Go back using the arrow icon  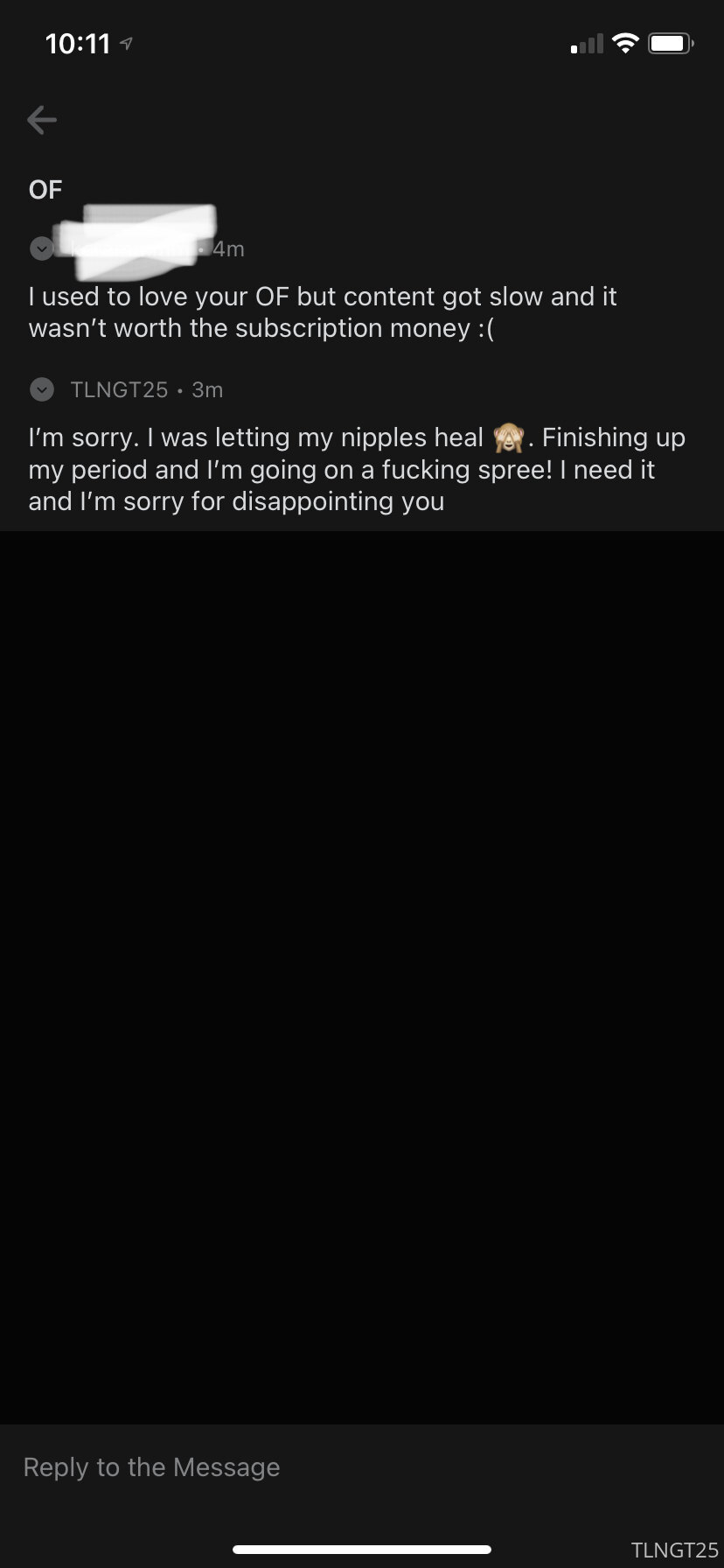[42, 120]
